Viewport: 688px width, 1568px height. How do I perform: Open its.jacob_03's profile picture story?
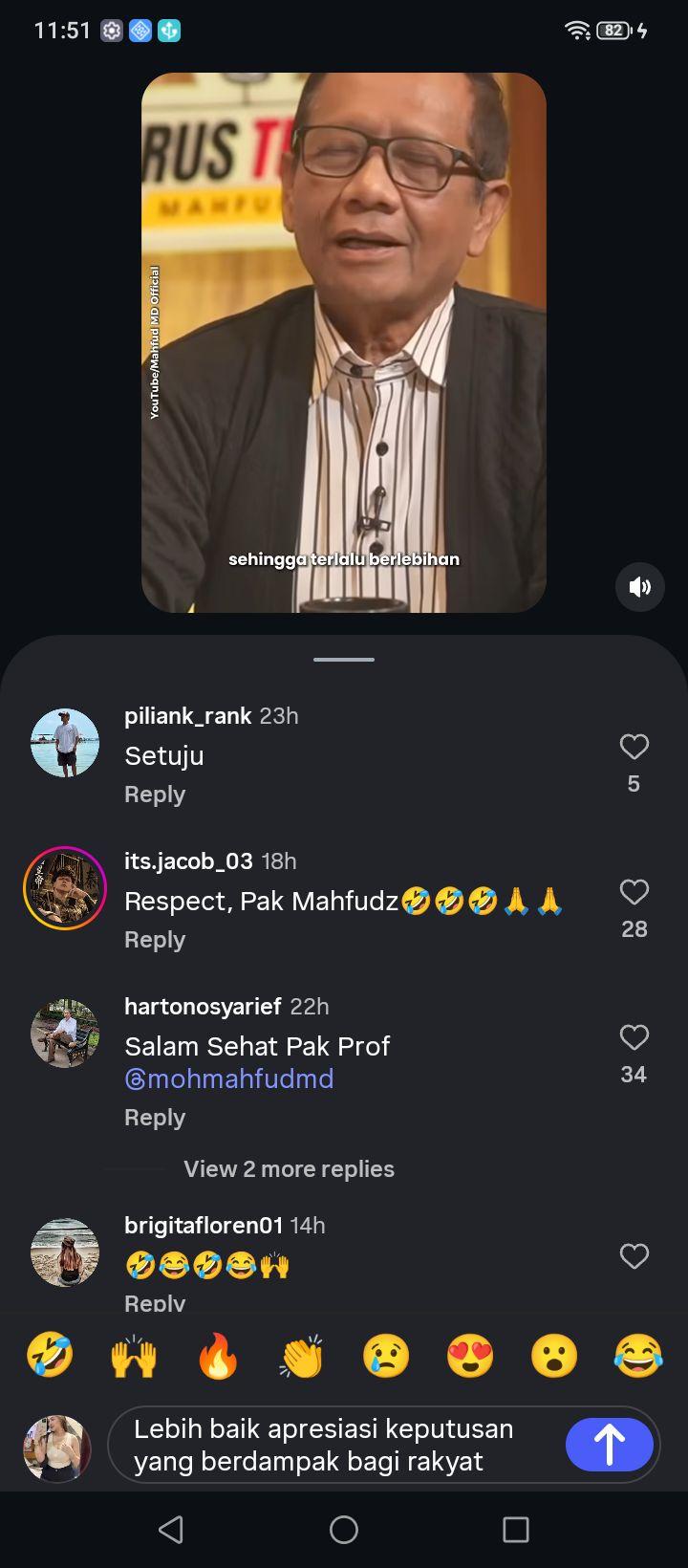point(65,888)
